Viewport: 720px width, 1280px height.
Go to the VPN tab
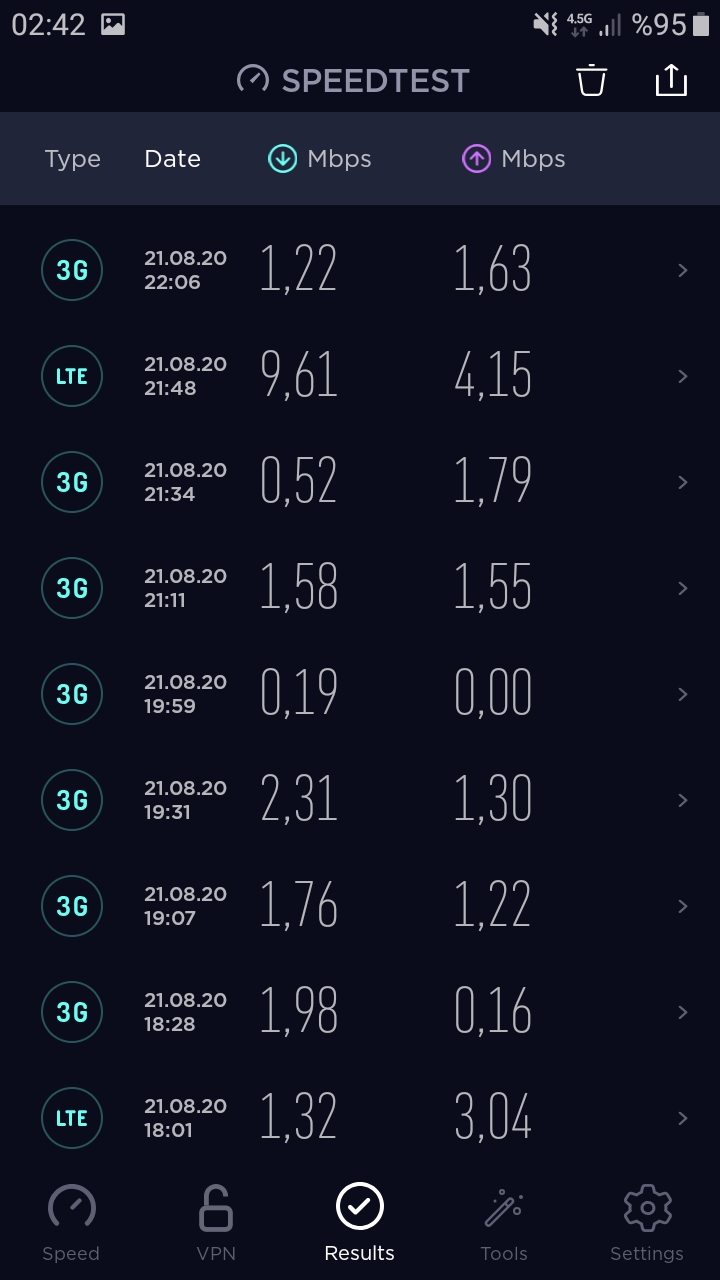pos(216,1224)
